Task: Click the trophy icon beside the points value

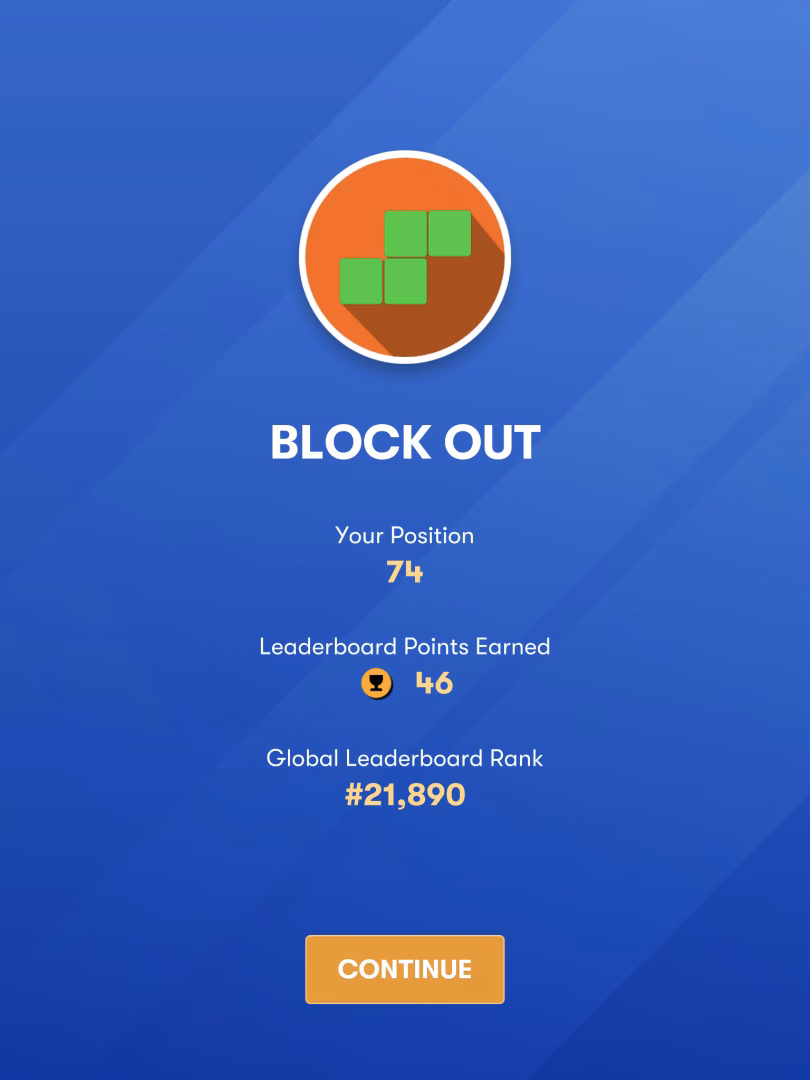Action: (376, 684)
